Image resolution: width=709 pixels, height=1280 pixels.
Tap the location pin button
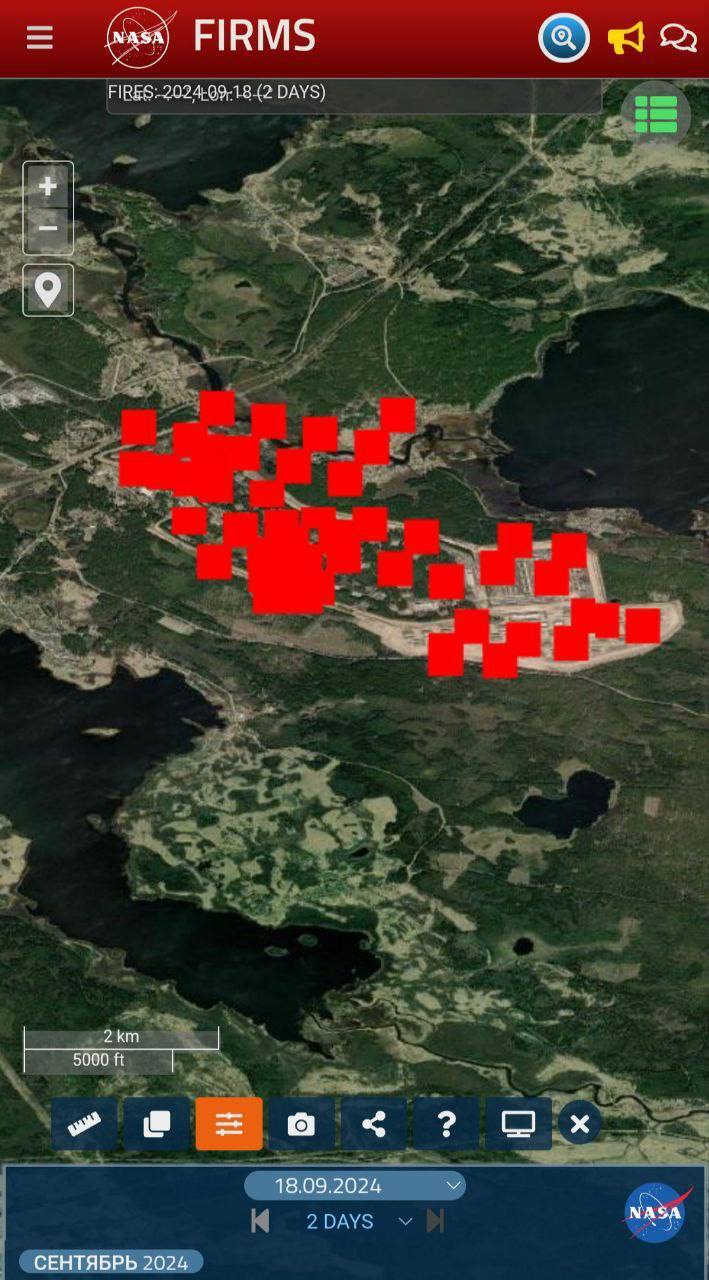point(48,290)
